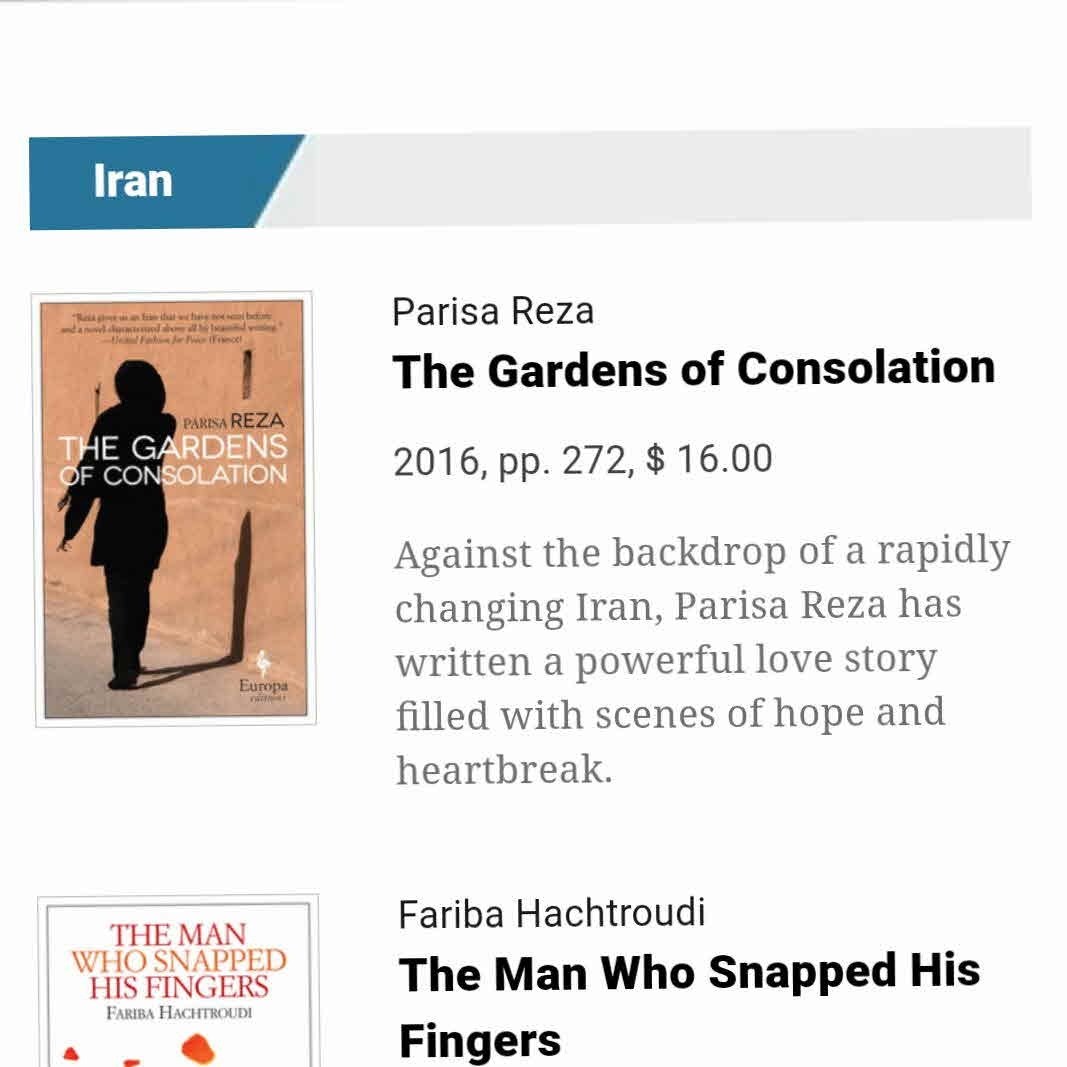
Task: Open The Gardens of Consolation title link
Action: click(x=694, y=369)
